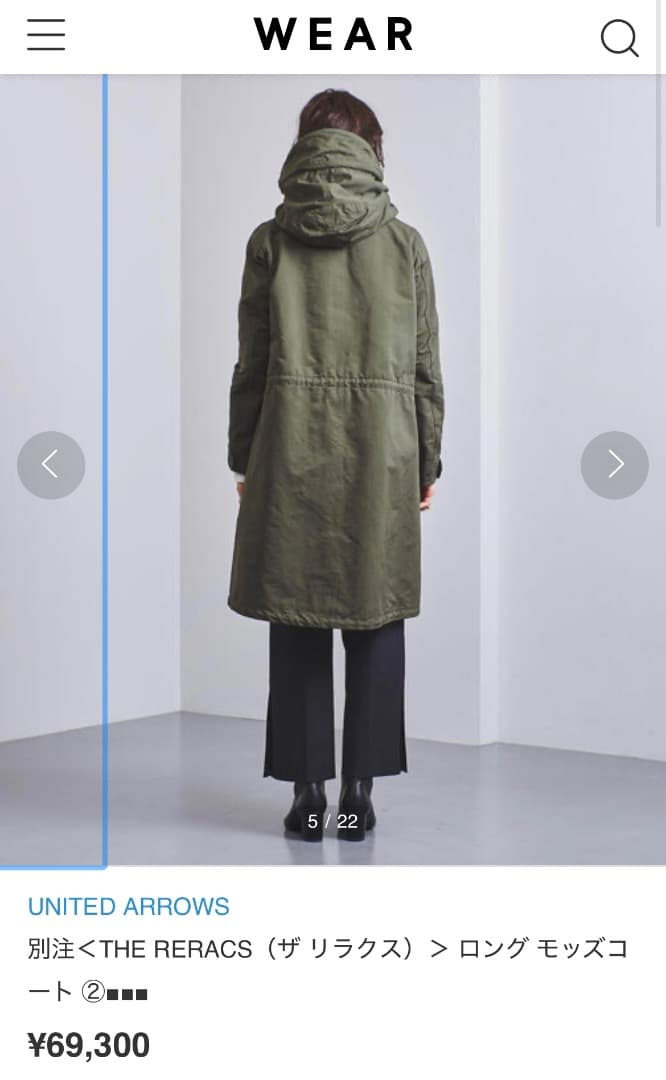This screenshot has height=1080, width=666.
Task: Show the next product image
Action: 615,465
